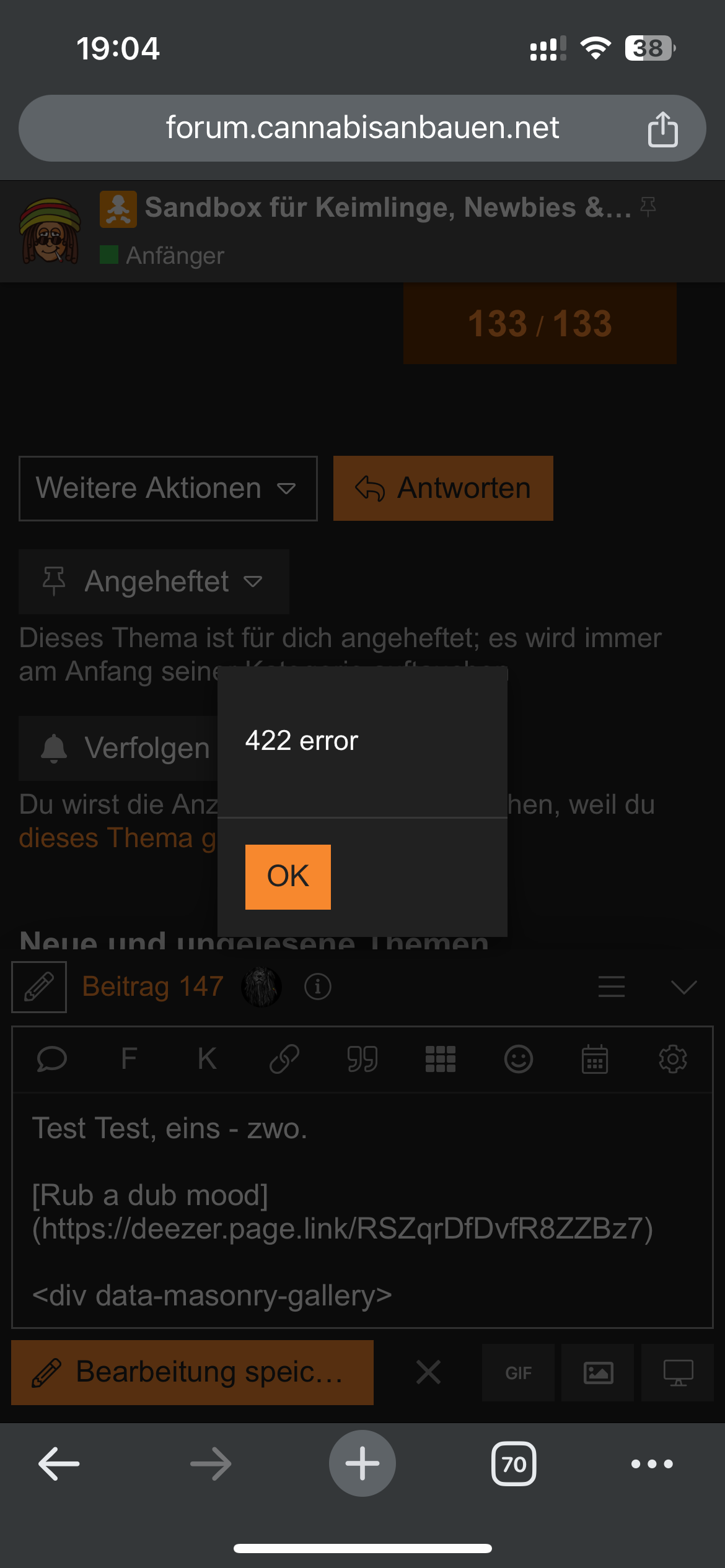Open the browser tab switcher showing 70
Image resolution: width=725 pixels, height=1568 pixels.
(514, 1464)
